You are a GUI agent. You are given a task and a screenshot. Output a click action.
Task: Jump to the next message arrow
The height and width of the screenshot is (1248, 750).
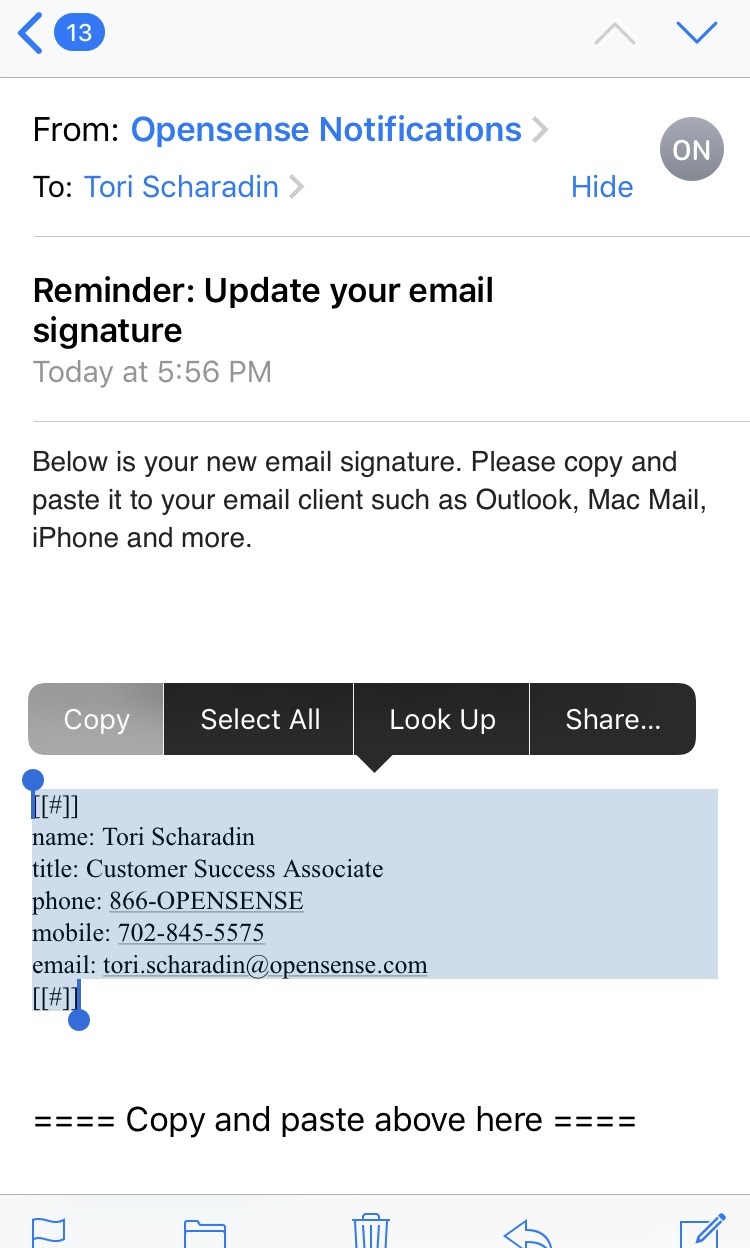pyautogui.click(x=697, y=33)
